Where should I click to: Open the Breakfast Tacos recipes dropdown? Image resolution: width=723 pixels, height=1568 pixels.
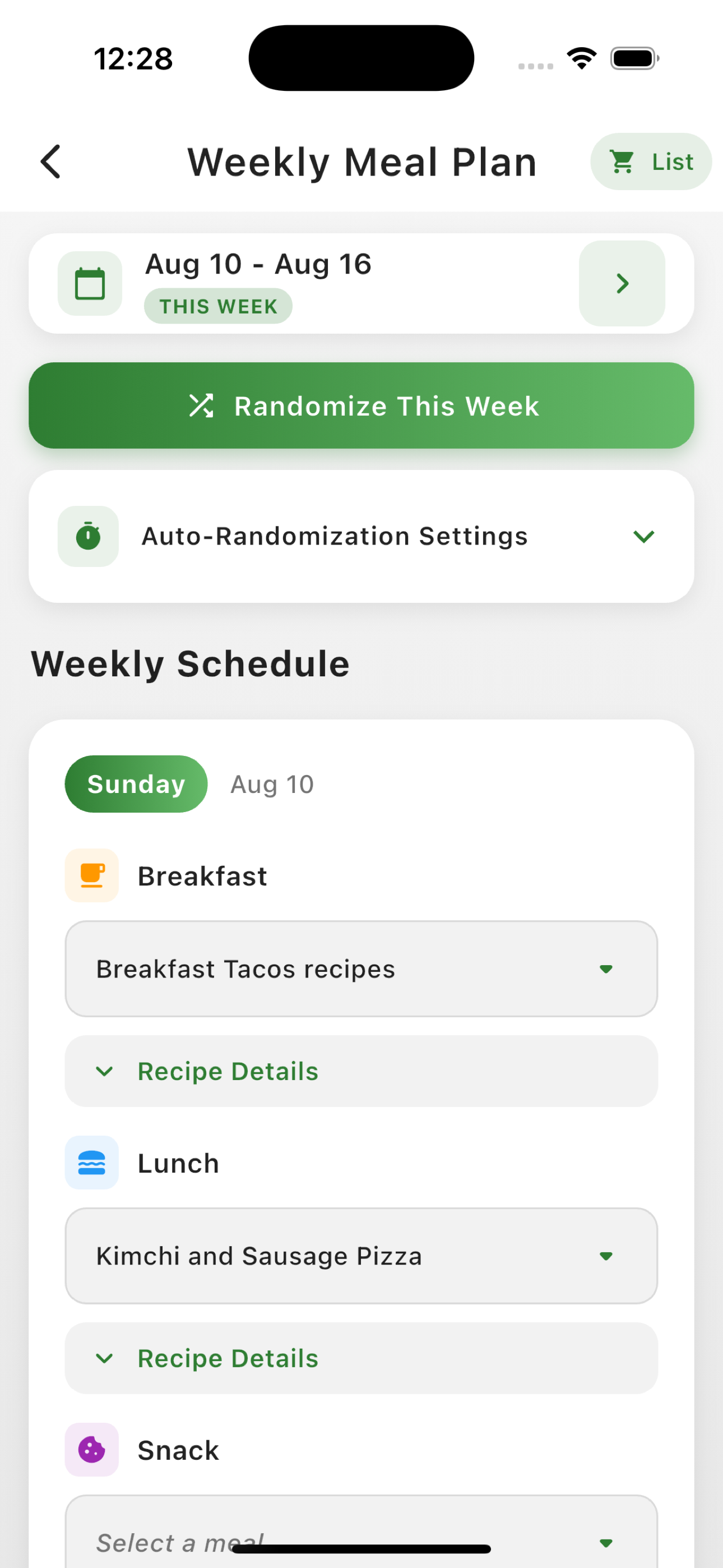point(361,969)
